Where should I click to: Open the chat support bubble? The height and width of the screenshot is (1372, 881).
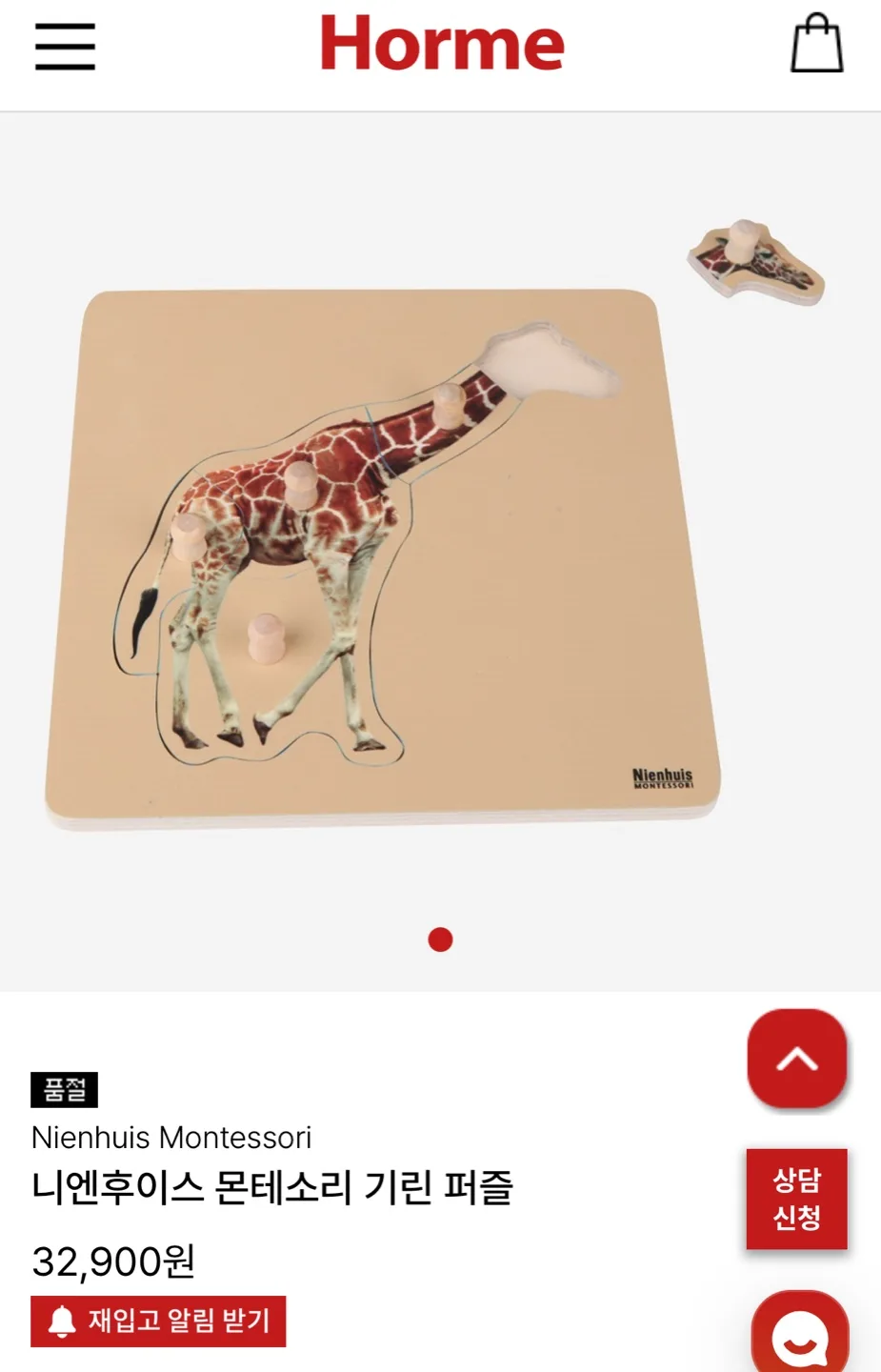click(800, 1334)
